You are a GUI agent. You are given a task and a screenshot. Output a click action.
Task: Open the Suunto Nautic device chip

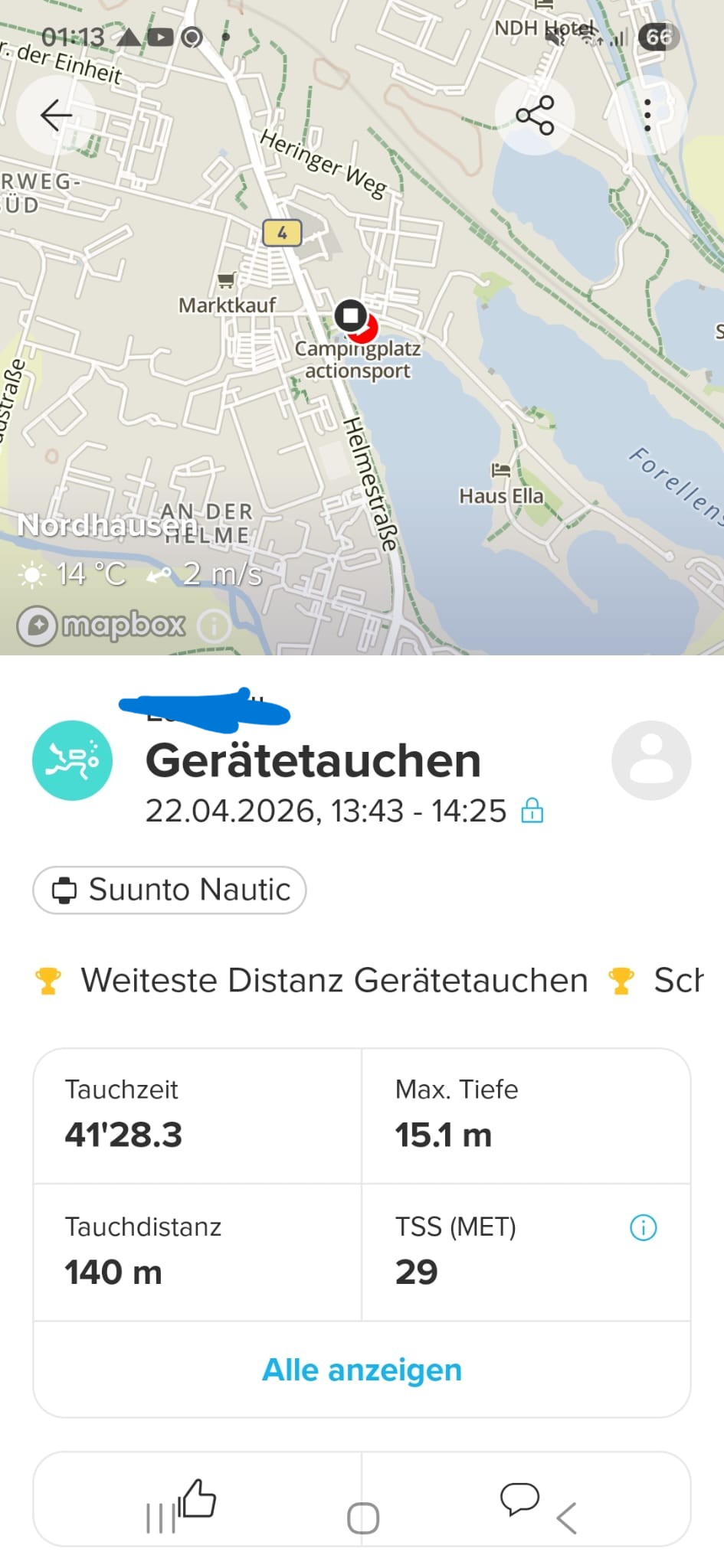pos(170,890)
